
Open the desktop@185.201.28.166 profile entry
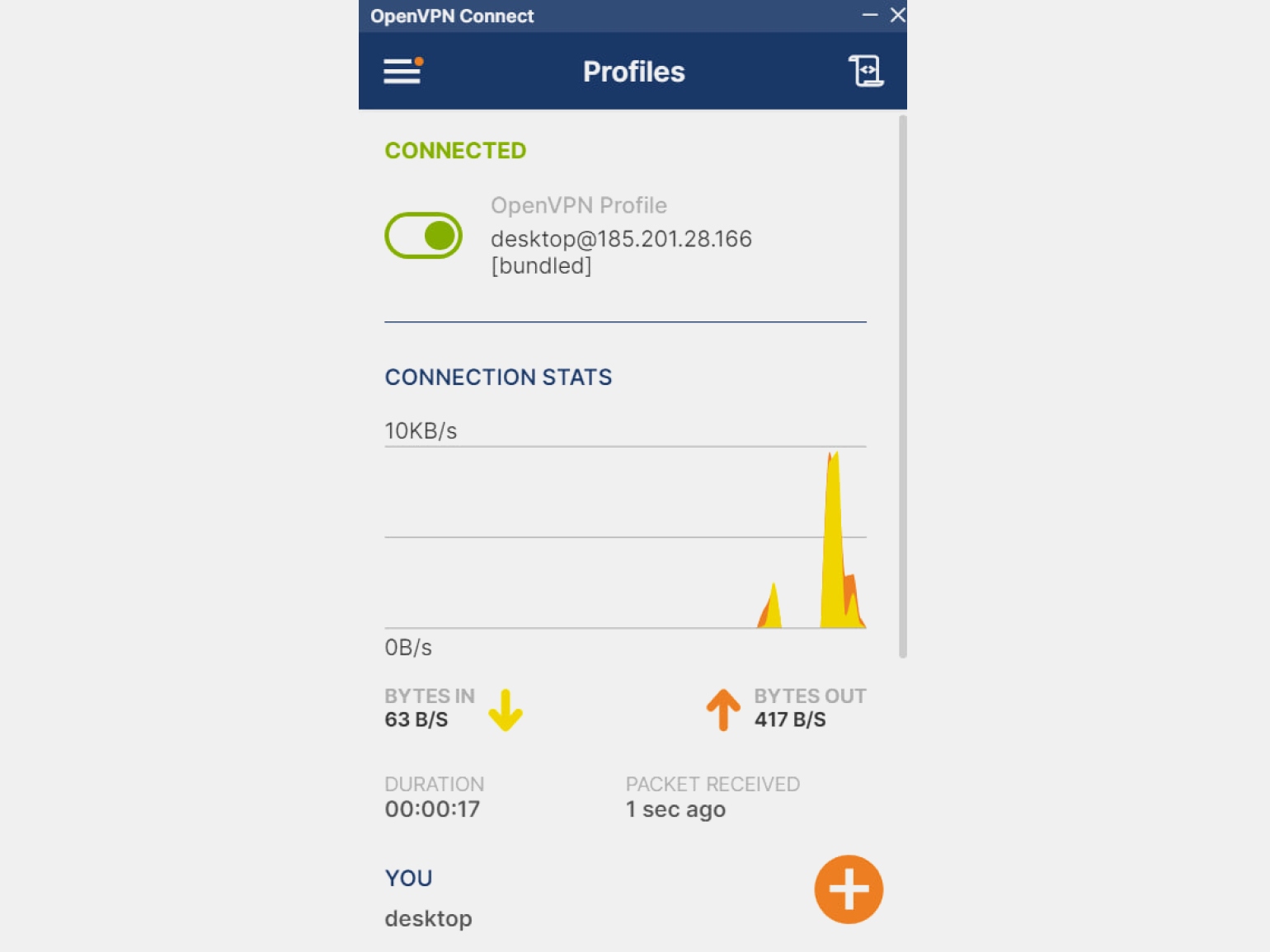point(620,239)
